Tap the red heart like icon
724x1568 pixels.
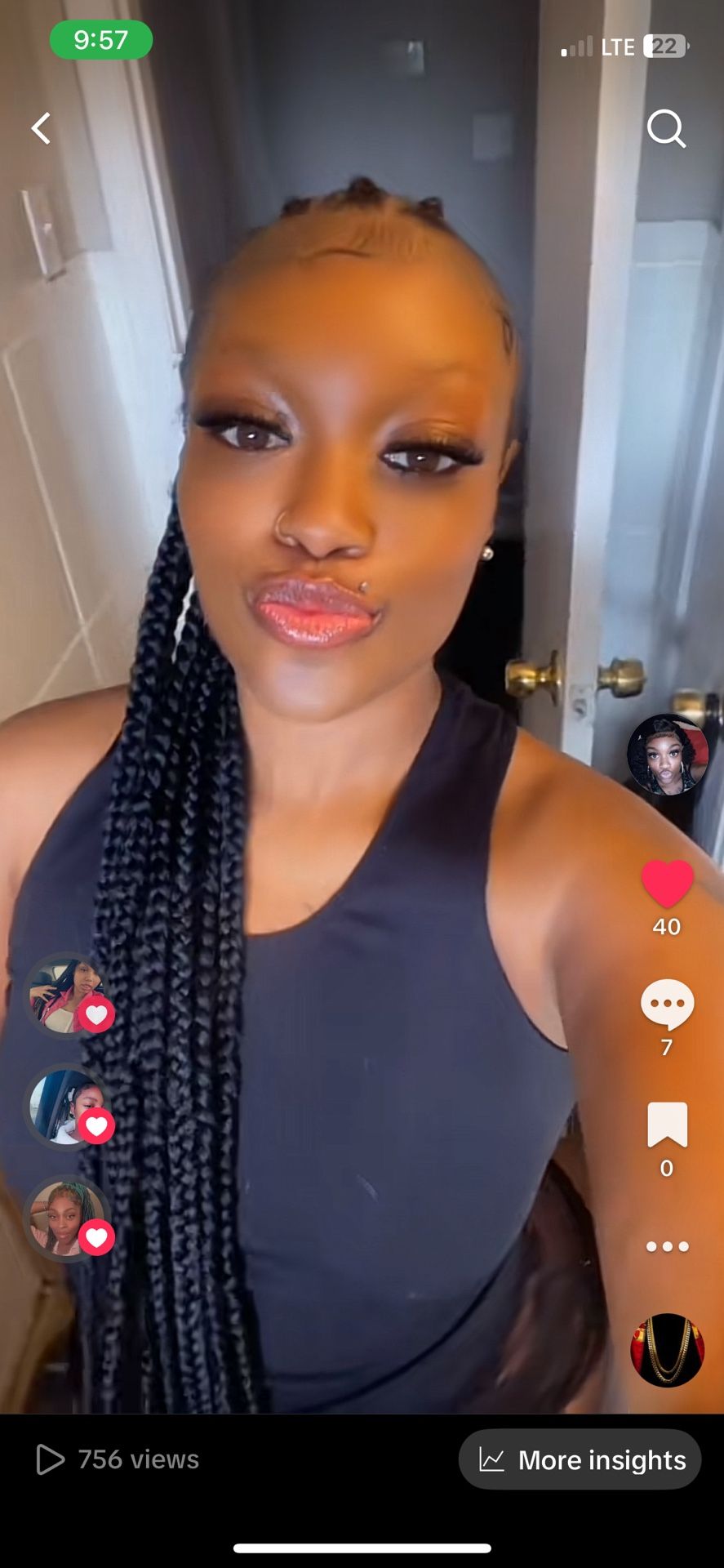[x=667, y=884]
